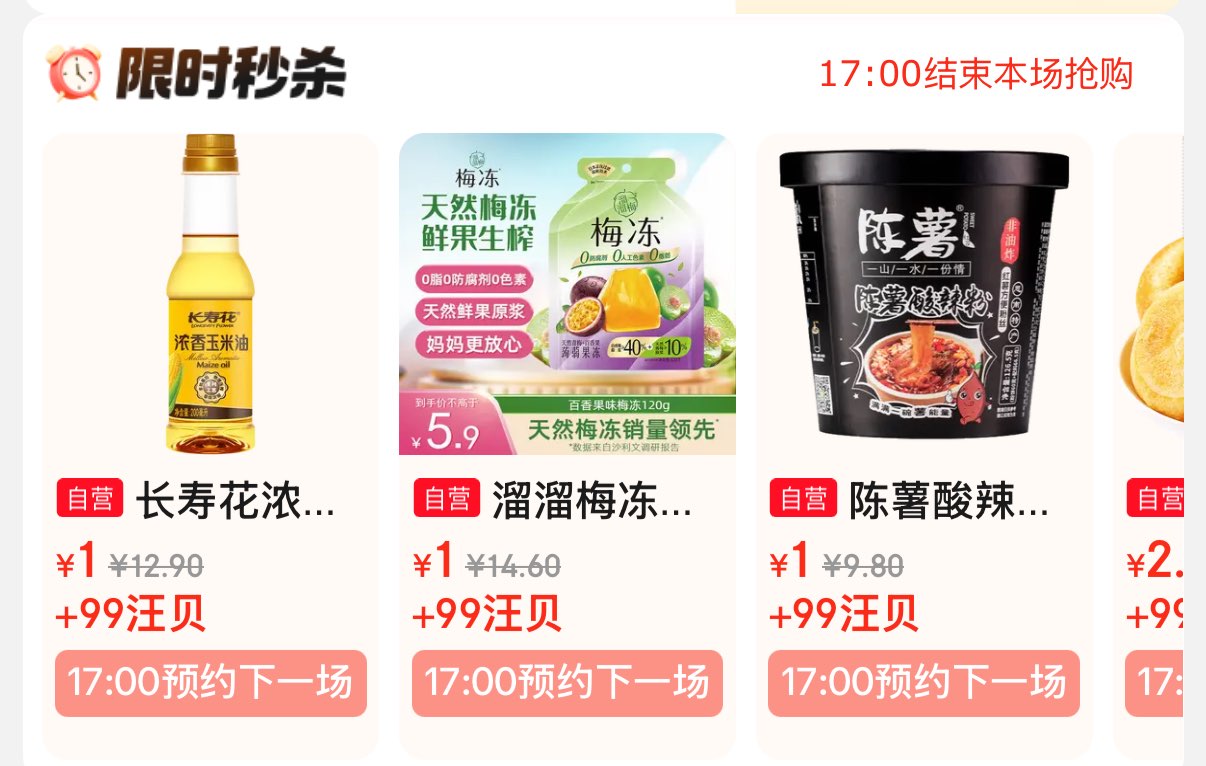This screenshot has width=1206, height=766.
Task: Reserve next round for 溜溜梅冻
Action: [x=567, y=683]
